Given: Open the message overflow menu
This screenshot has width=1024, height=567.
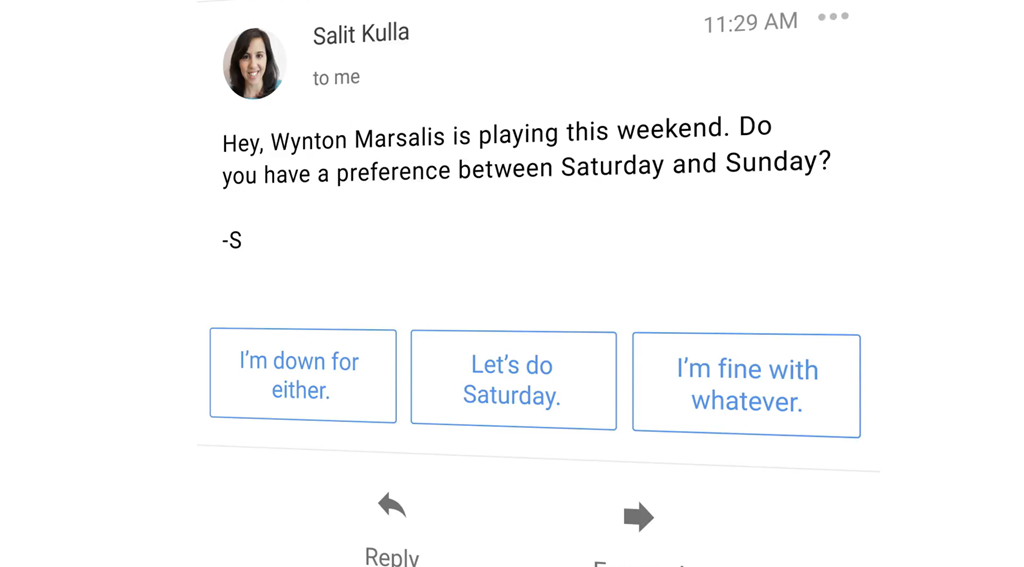Looking at the screenshot, I should tap(833, 17).
